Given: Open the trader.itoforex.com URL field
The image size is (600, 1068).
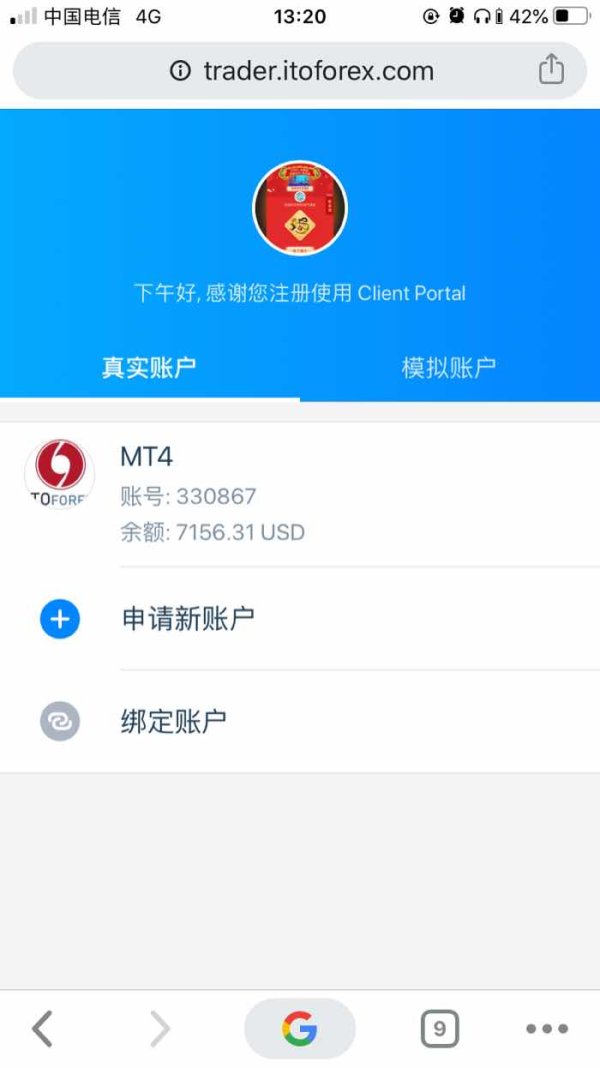Looking at the screenshot, I should tap(300, 71).
